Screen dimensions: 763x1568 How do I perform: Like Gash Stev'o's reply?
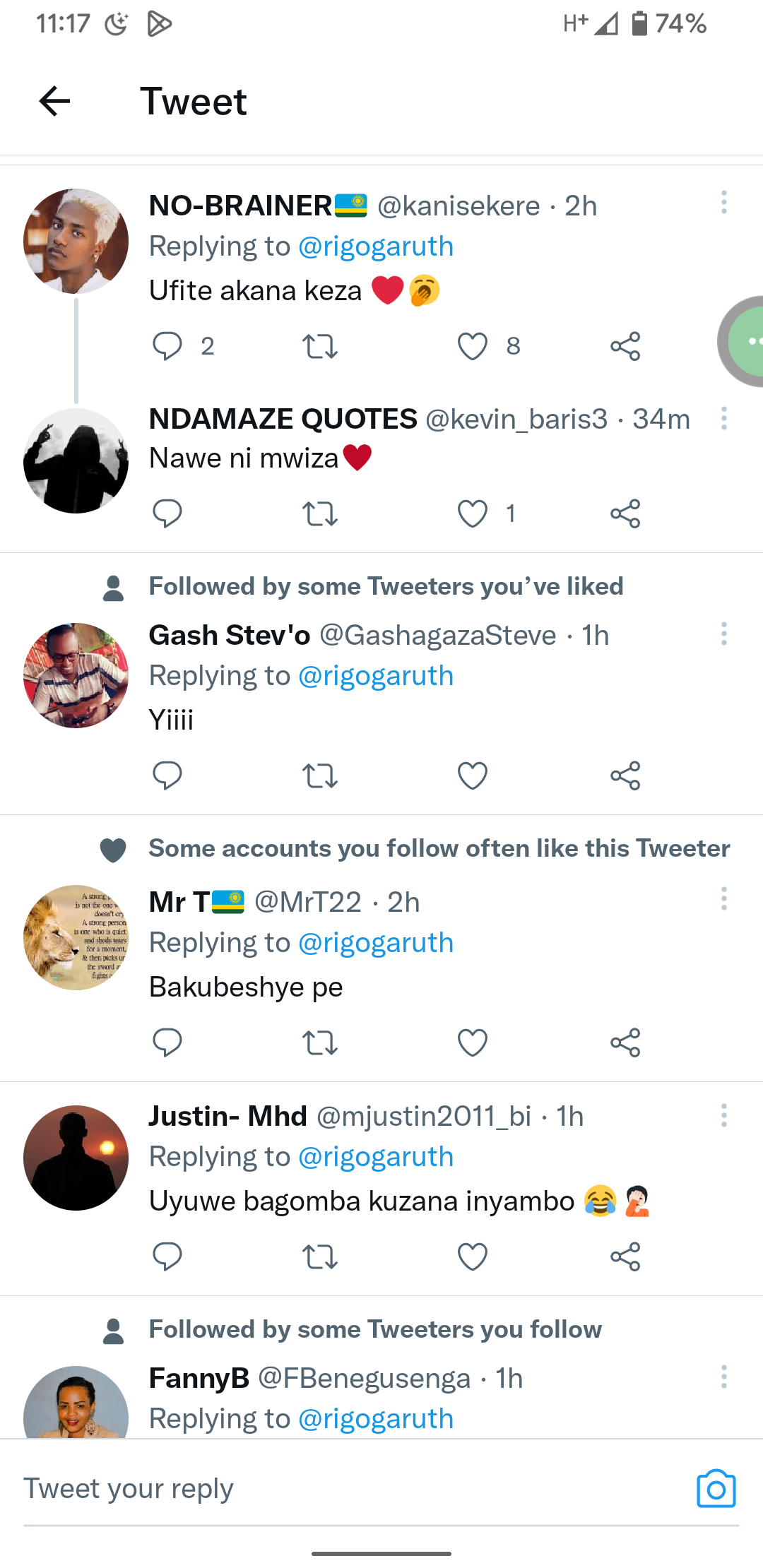point(472,776)
